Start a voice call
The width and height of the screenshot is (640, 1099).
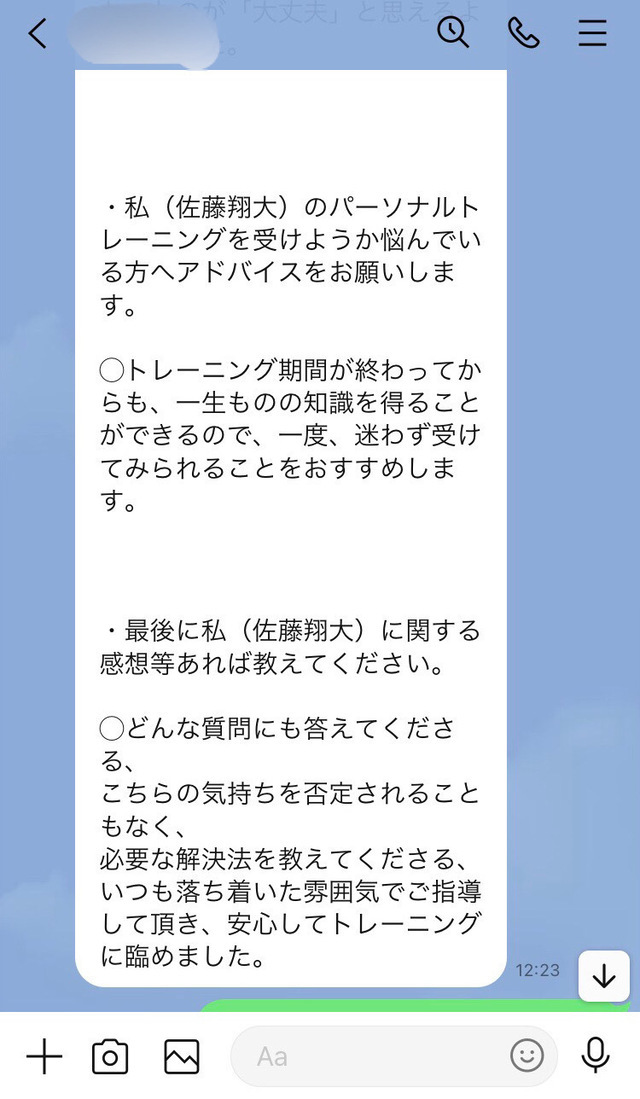(523, 33)
